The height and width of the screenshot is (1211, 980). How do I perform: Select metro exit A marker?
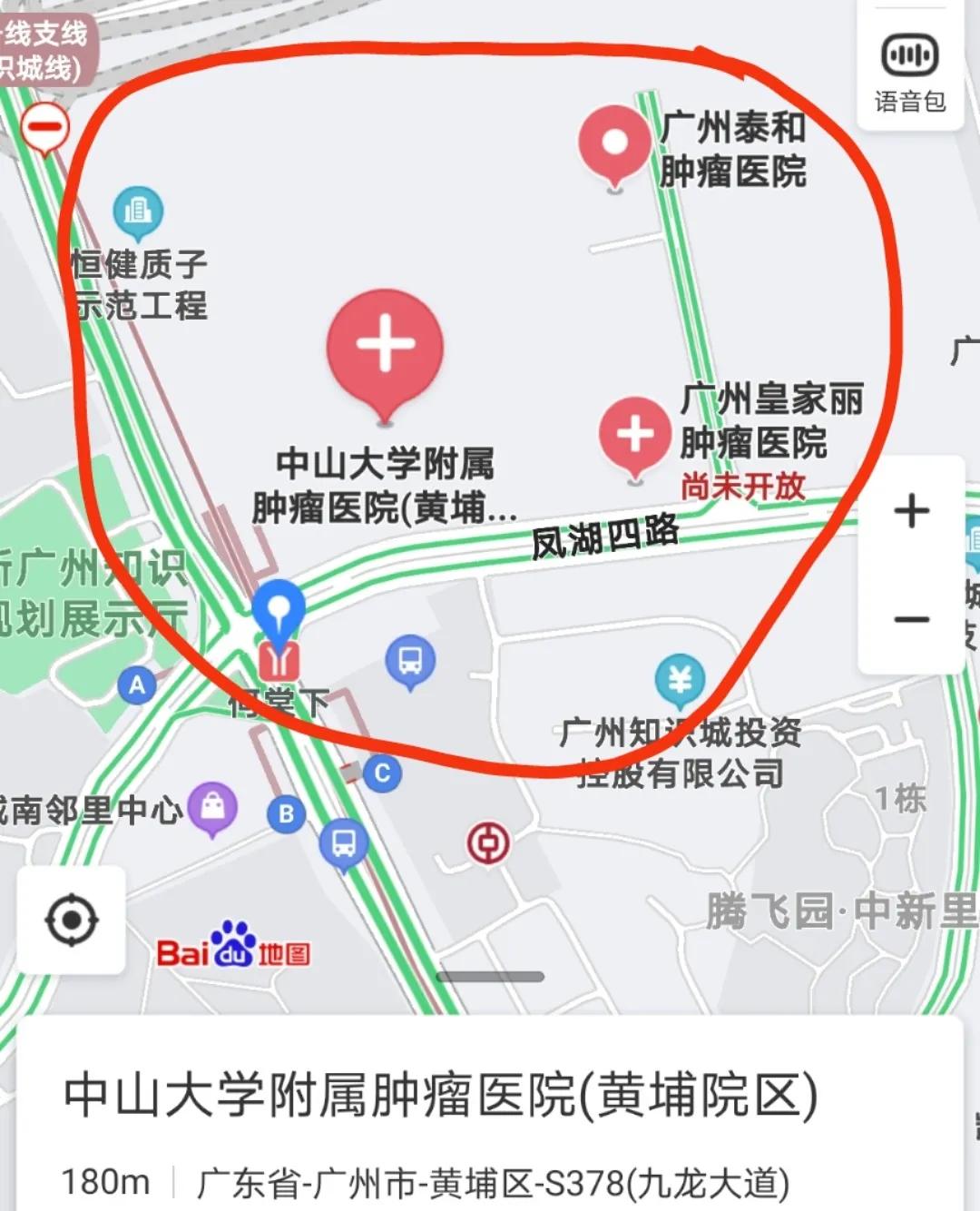click(x=138, y=683)
